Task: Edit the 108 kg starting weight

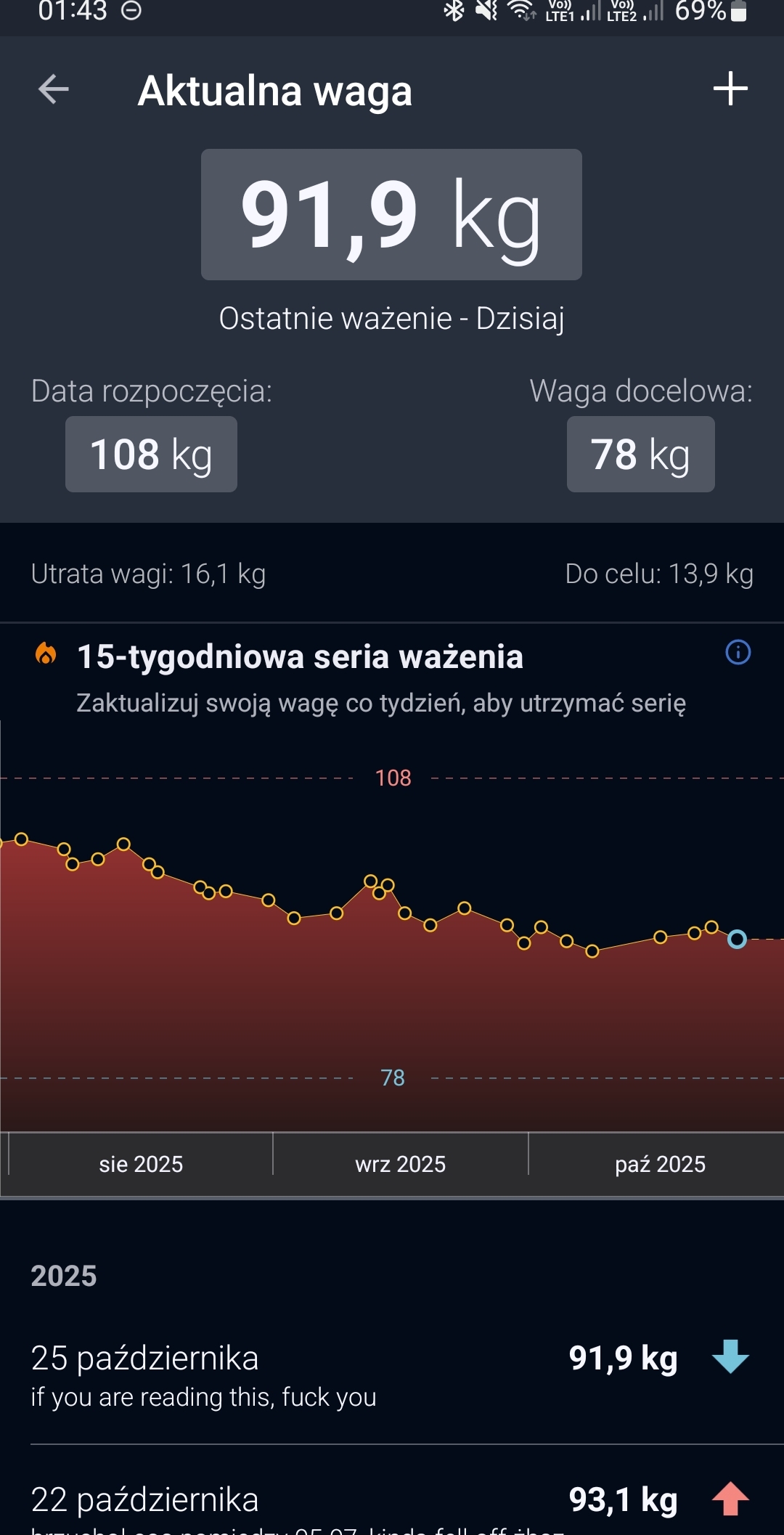Action: click(x=151, y=455)
